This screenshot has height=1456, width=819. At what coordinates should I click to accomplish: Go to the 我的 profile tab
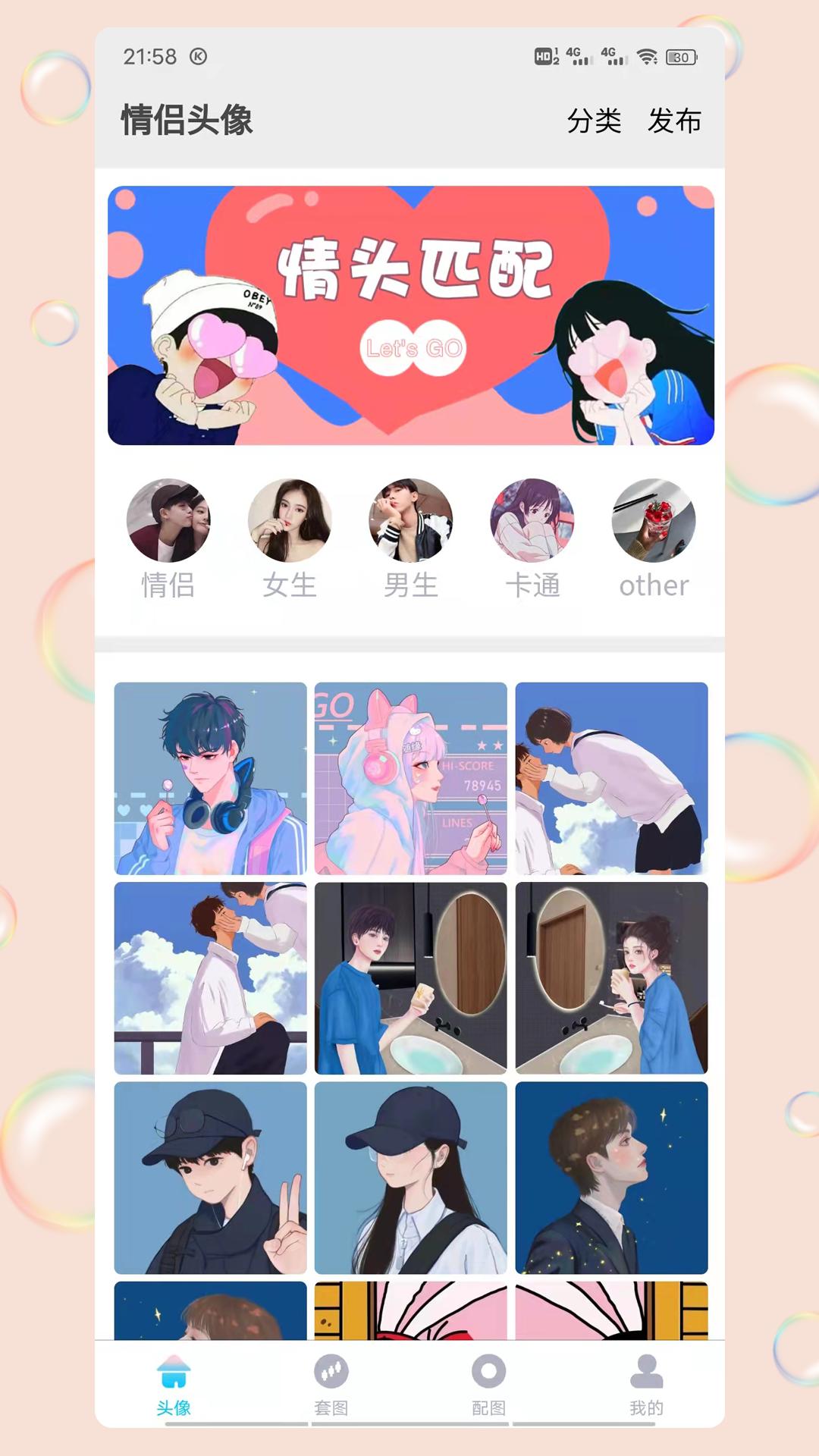pos(646,1384)
